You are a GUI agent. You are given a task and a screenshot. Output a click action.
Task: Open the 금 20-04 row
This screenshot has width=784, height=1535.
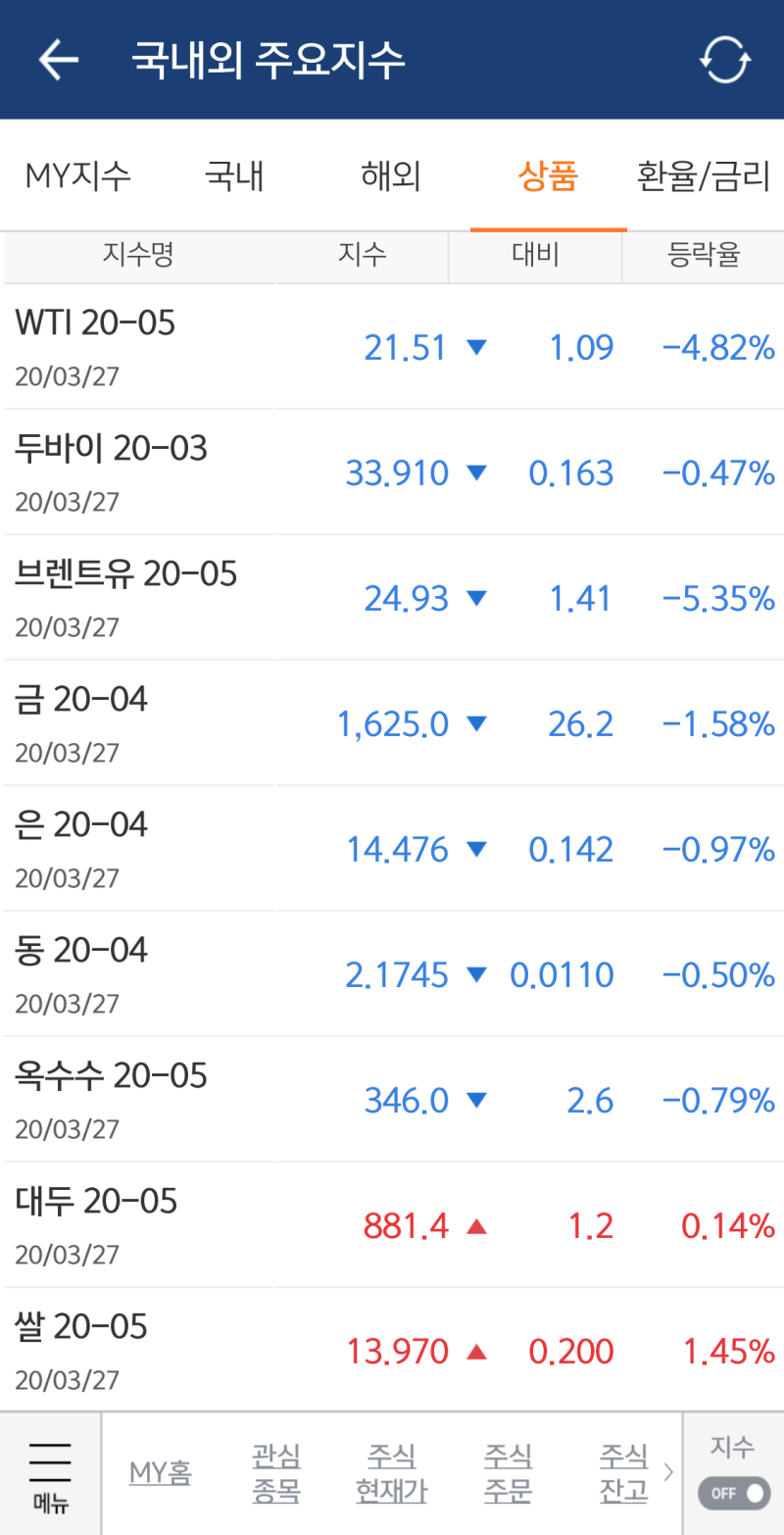[x=392, y=723]
